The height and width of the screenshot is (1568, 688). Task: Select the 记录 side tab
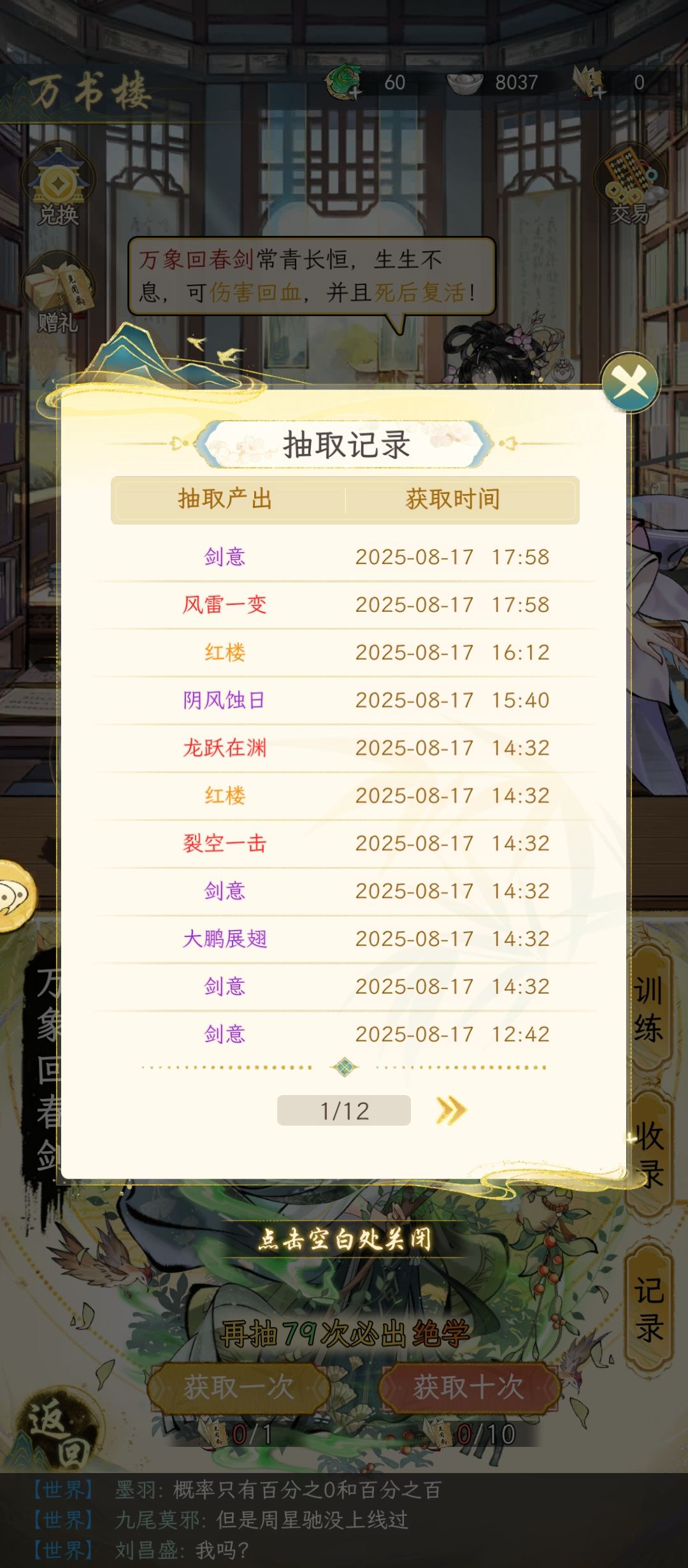pyautogui.click(x=649, y=1310)
